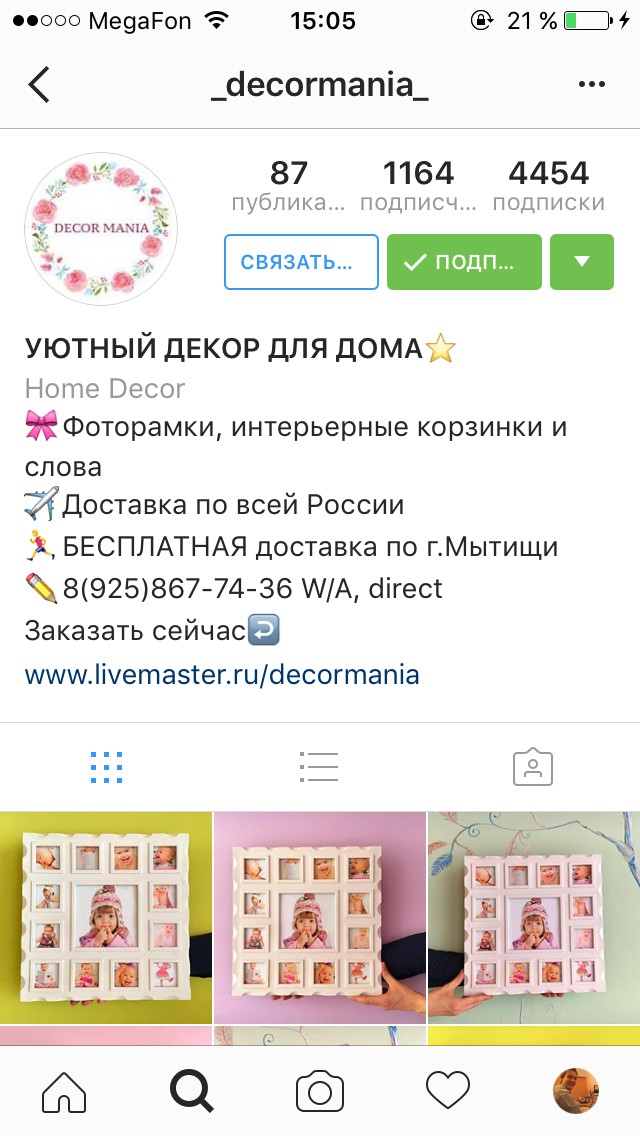Switch to list view tab
Screen dimensions: 640x1136
[x=319, y=767]
